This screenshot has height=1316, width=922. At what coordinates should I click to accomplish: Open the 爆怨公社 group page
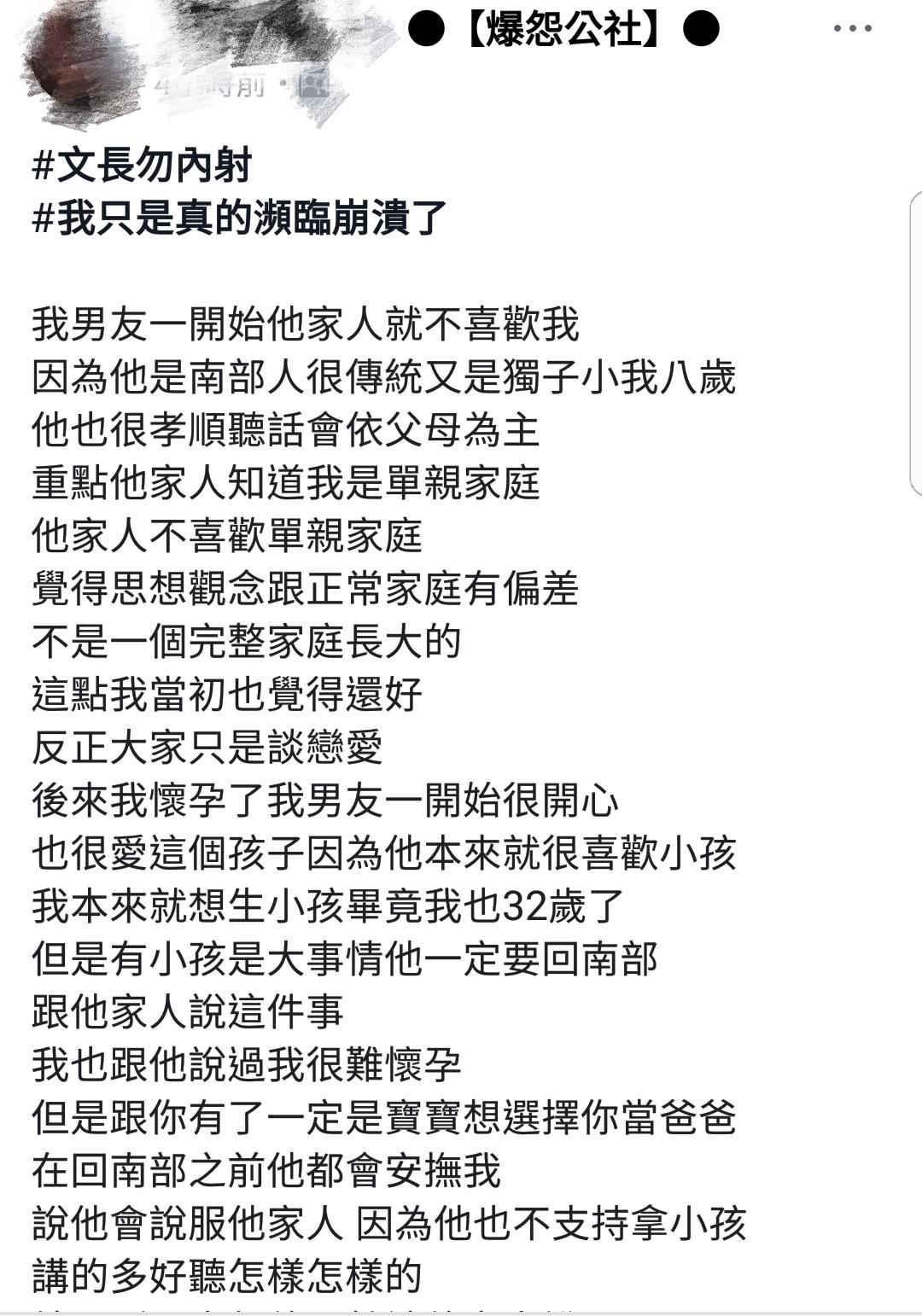point(563,29)
